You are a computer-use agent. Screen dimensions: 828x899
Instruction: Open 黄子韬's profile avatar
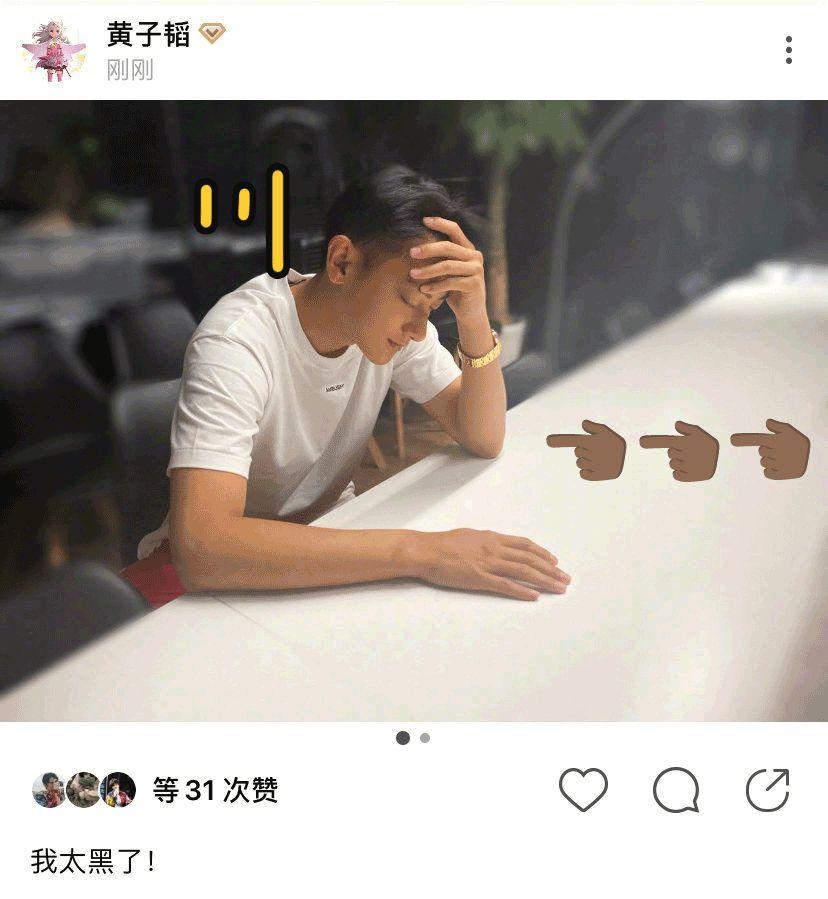tap(52, 50)
